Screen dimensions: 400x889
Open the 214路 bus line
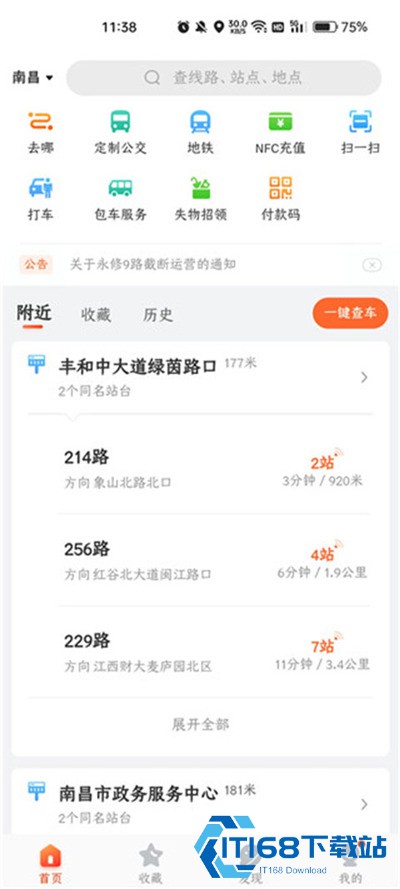coord(214,468)
